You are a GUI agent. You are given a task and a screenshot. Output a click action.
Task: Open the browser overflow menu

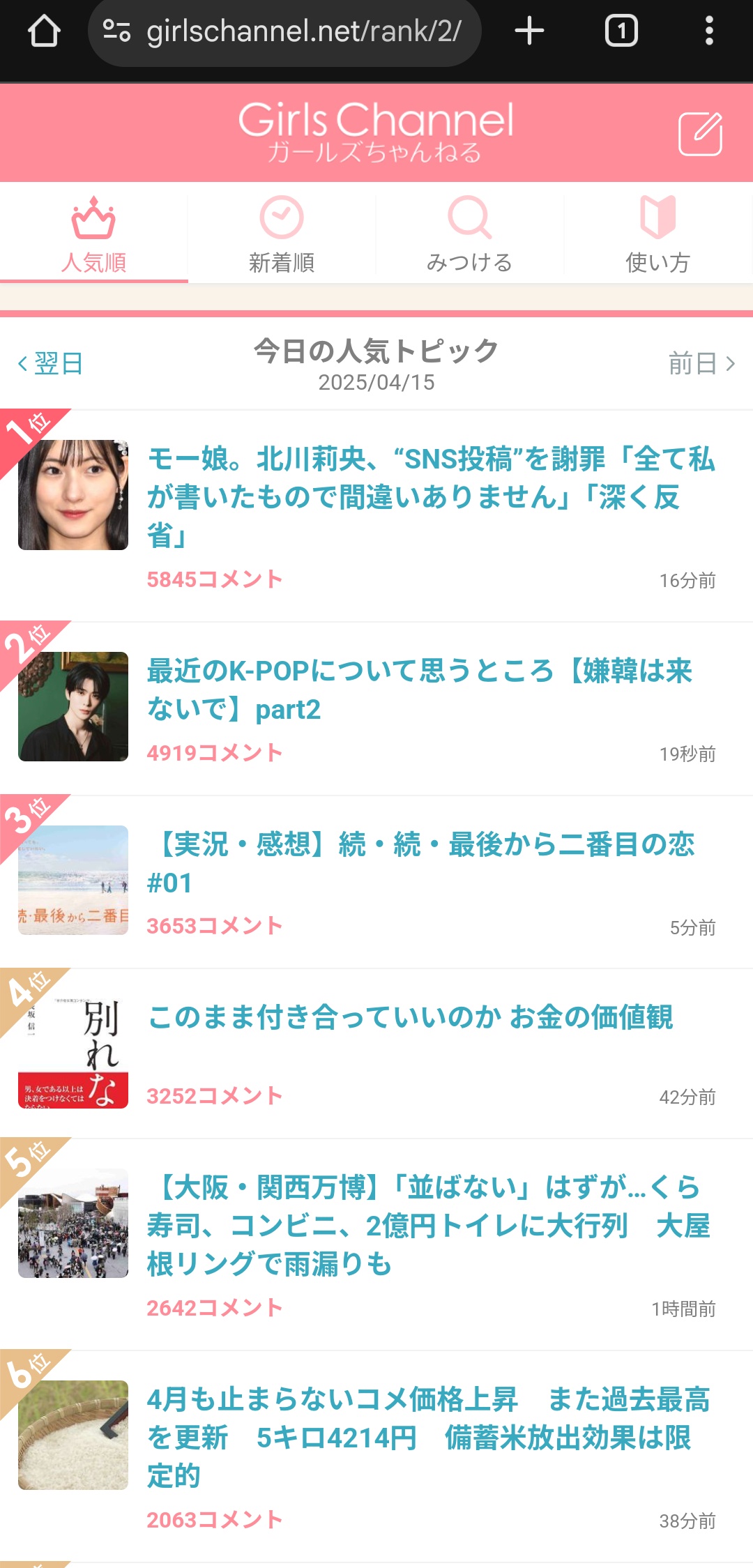[x=709, y=31]
